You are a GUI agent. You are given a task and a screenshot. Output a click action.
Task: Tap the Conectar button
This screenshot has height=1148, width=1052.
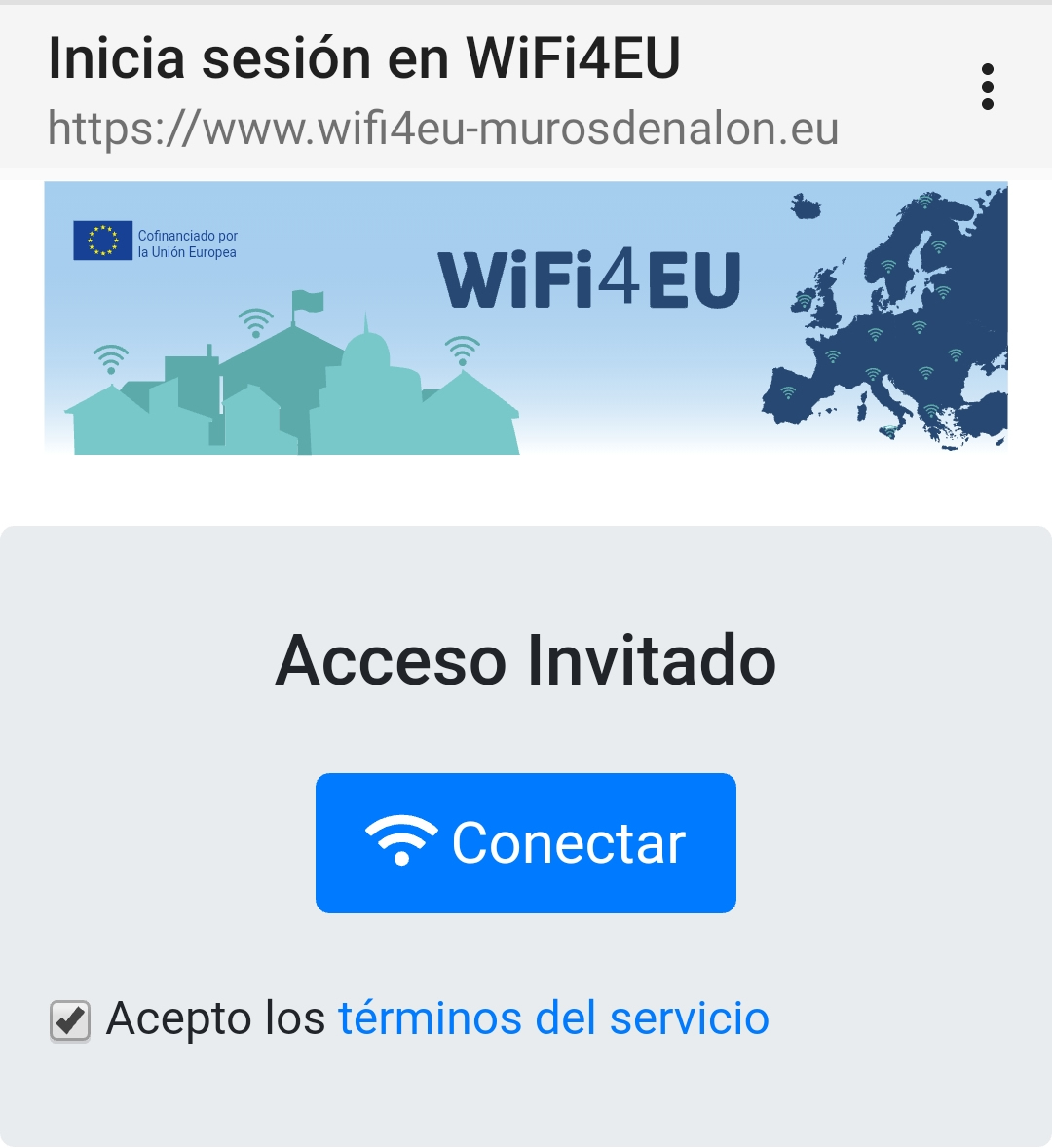tap(526, 843)
